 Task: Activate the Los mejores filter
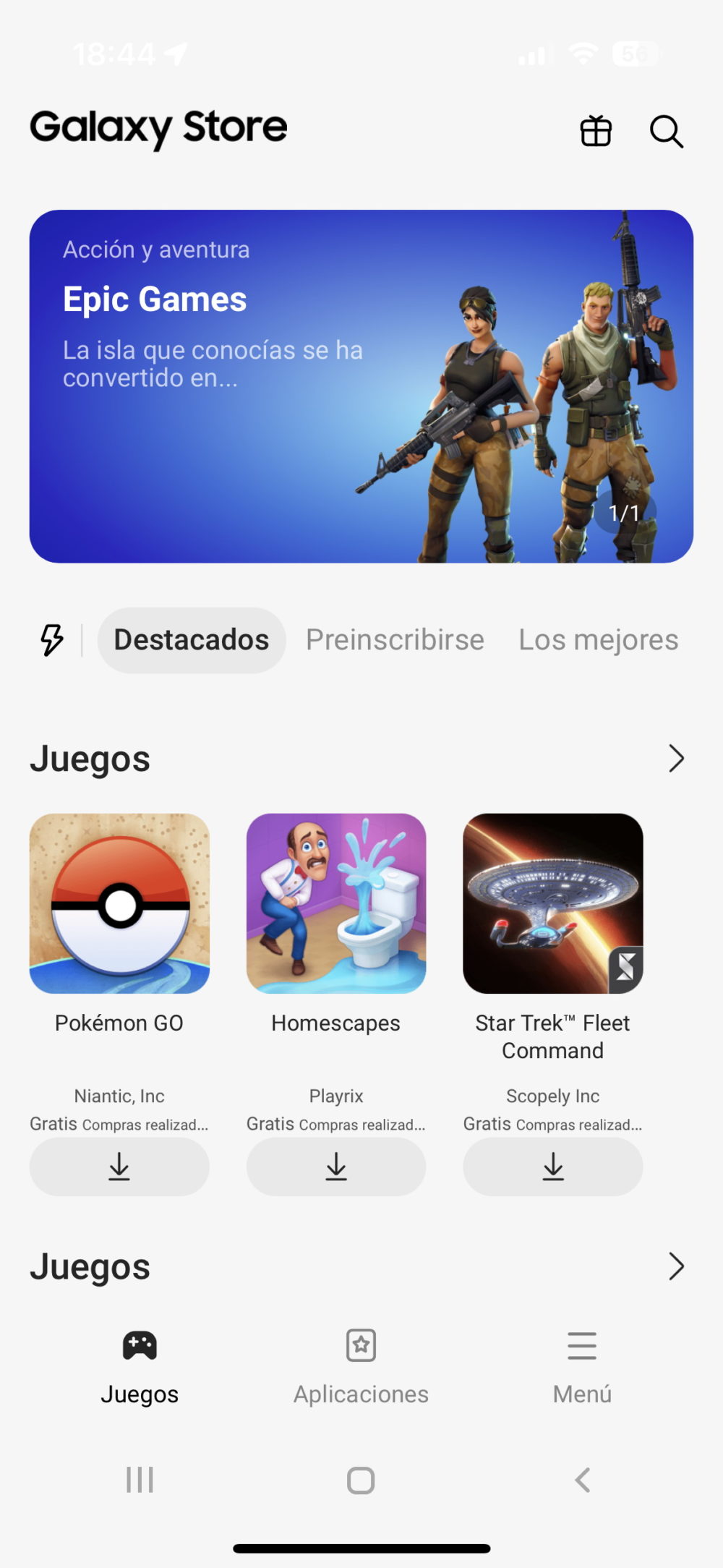[597, 639]
